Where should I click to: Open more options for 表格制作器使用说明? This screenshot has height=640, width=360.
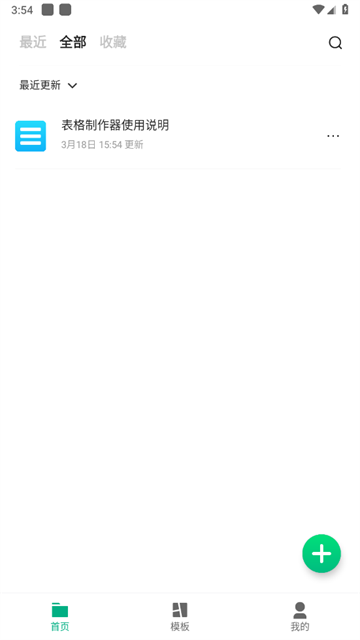[333, 136]
